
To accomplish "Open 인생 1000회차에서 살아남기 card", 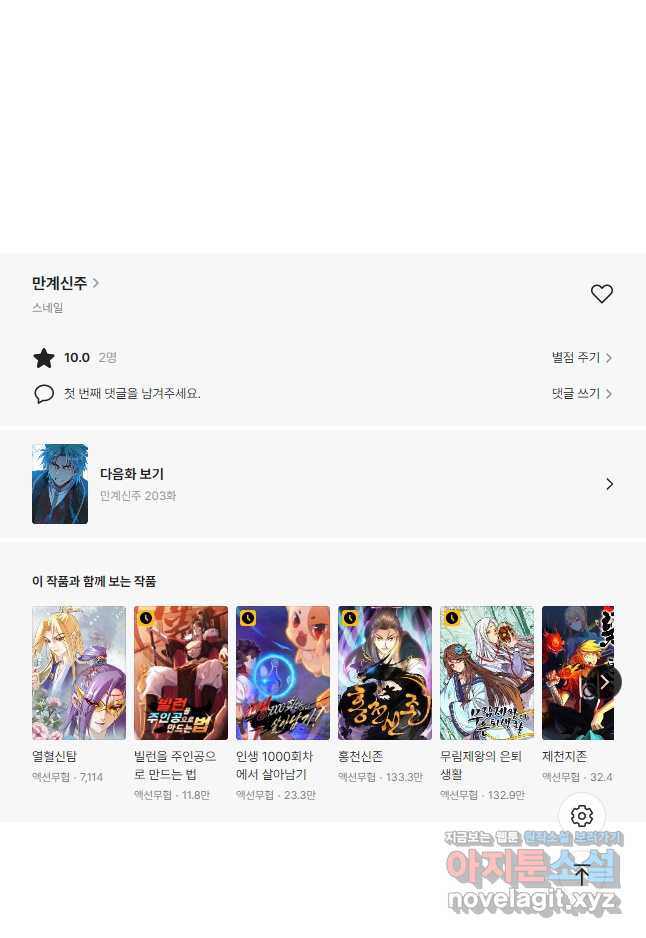I will [282, 672].
